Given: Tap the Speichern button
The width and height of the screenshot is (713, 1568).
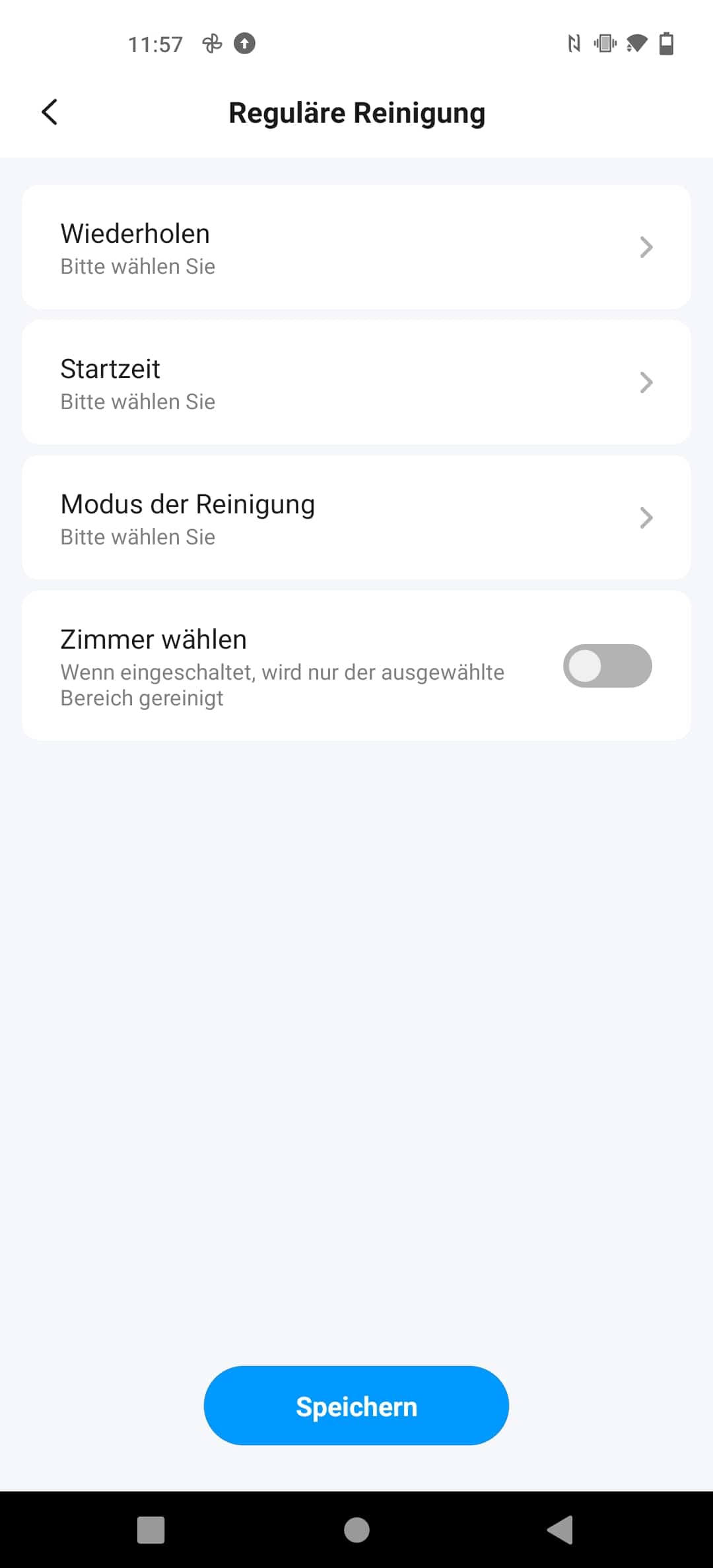Looking at the screenshot, I should [356, 1406].
